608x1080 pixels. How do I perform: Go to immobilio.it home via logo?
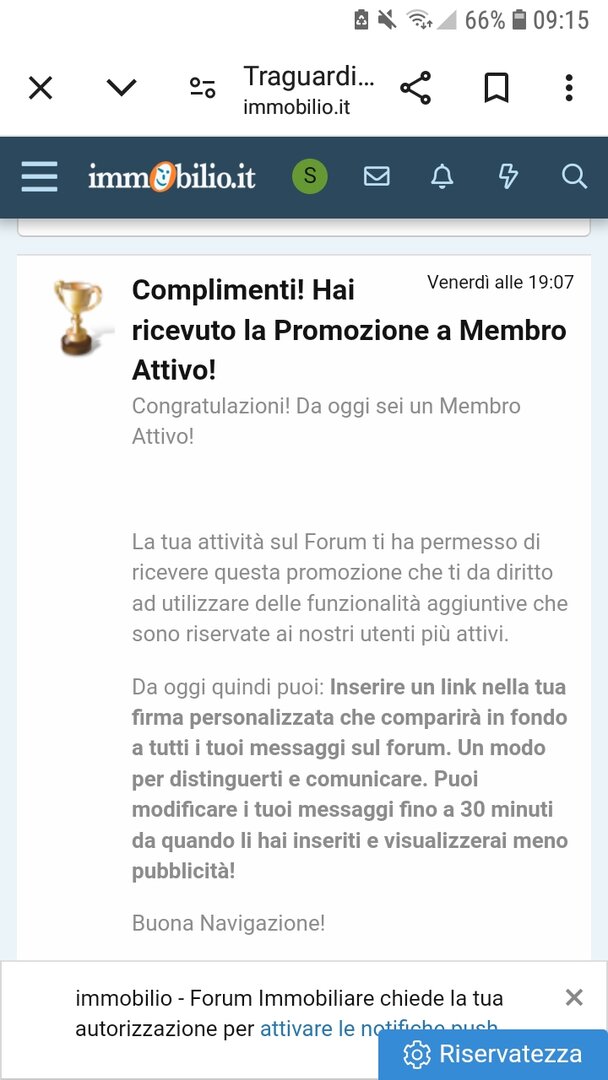pos(171,177)
